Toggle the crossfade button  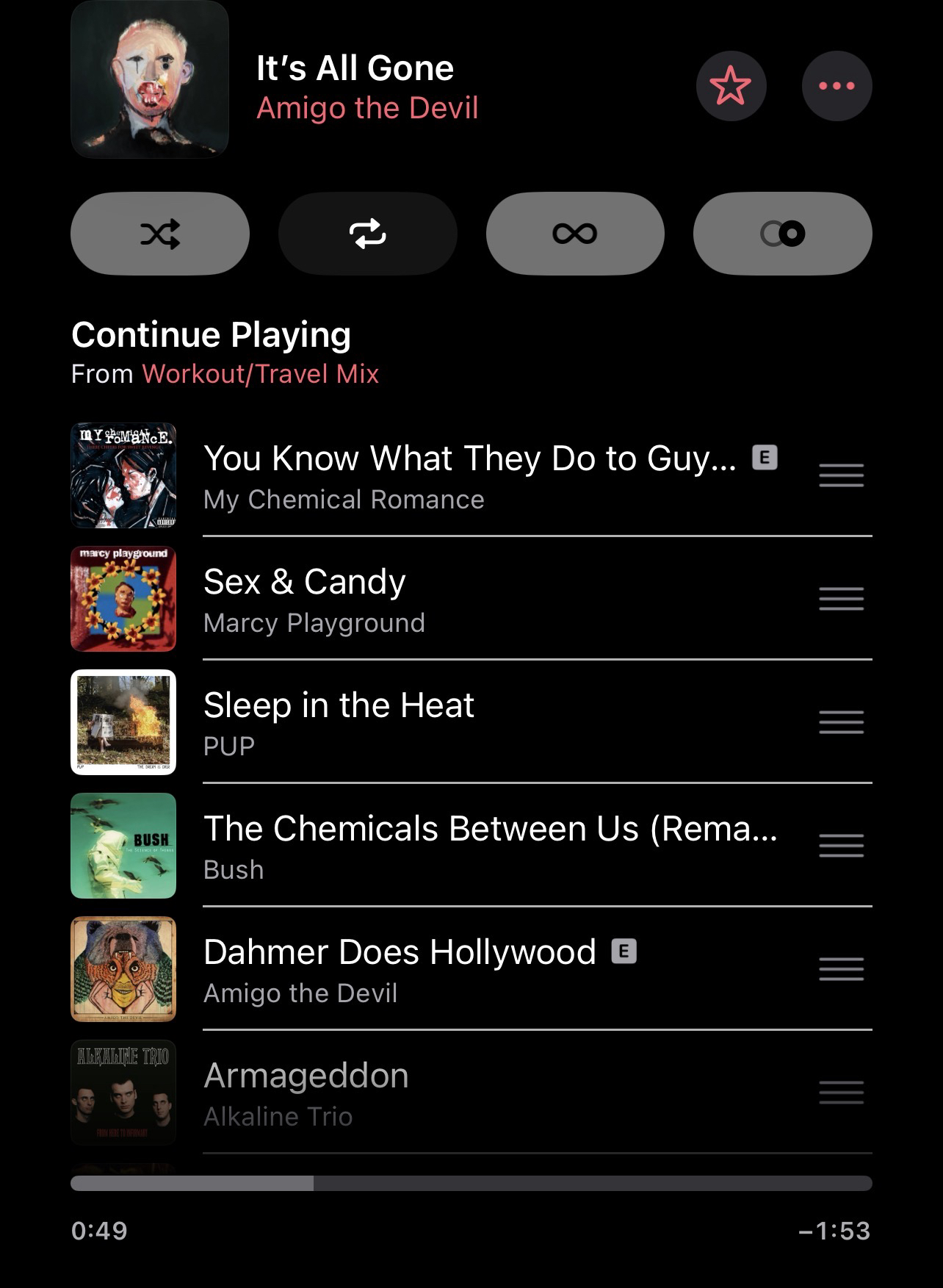point(782,234)
